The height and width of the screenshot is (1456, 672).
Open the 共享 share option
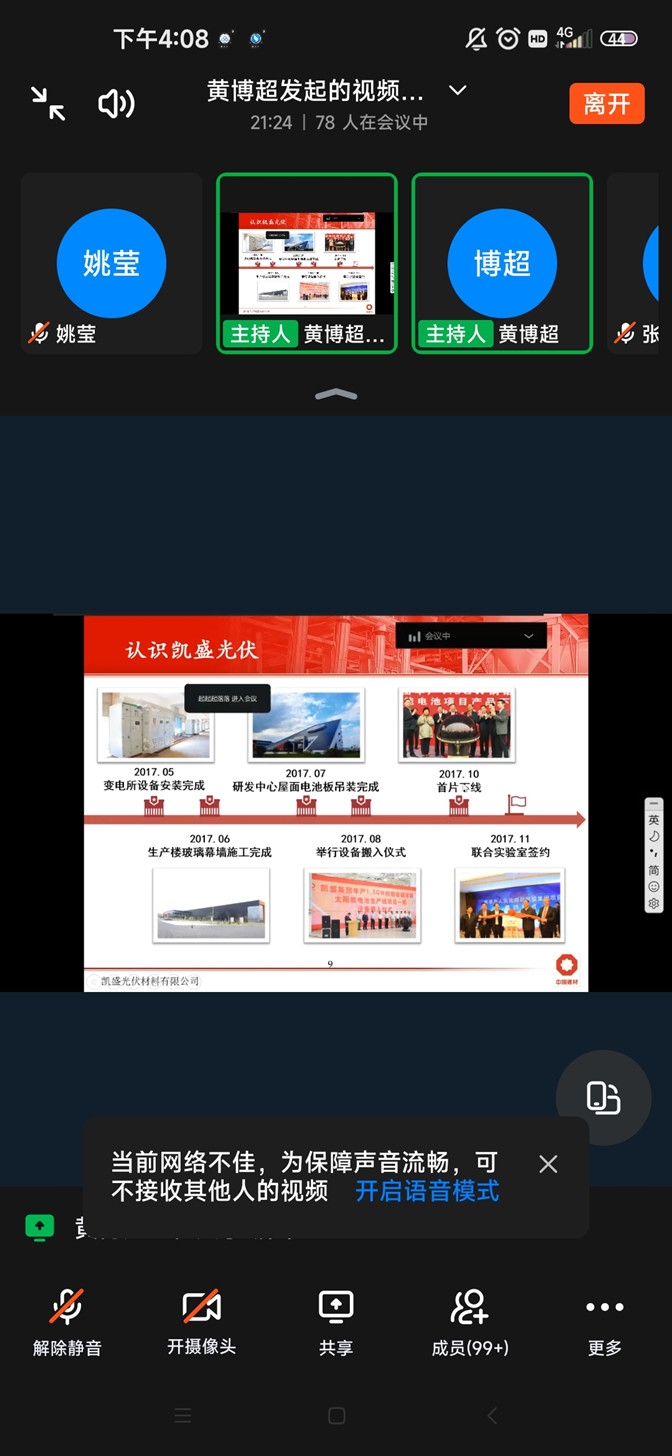tap(336, 1320)
